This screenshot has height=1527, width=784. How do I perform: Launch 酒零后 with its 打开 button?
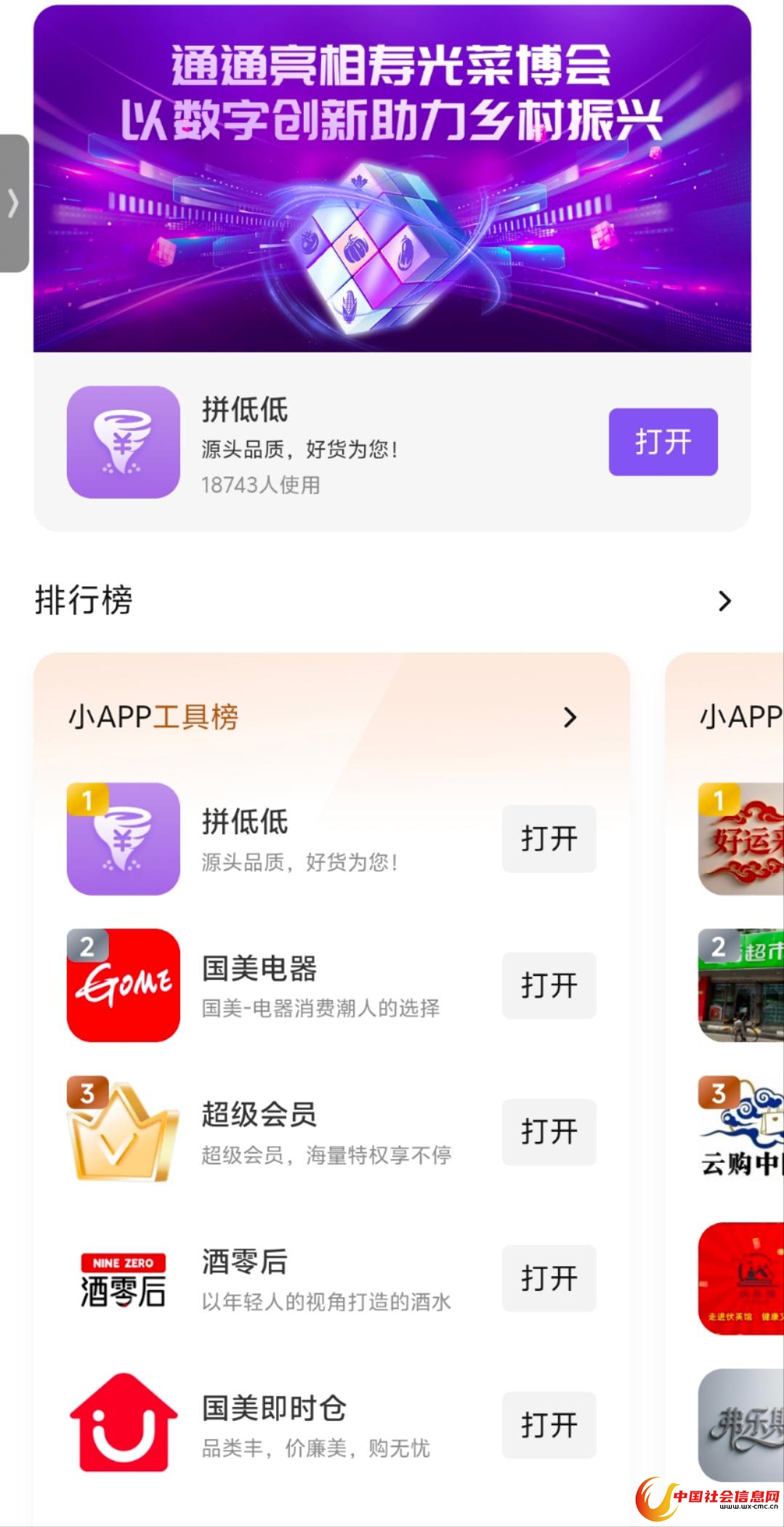(x=549, y=1278)
